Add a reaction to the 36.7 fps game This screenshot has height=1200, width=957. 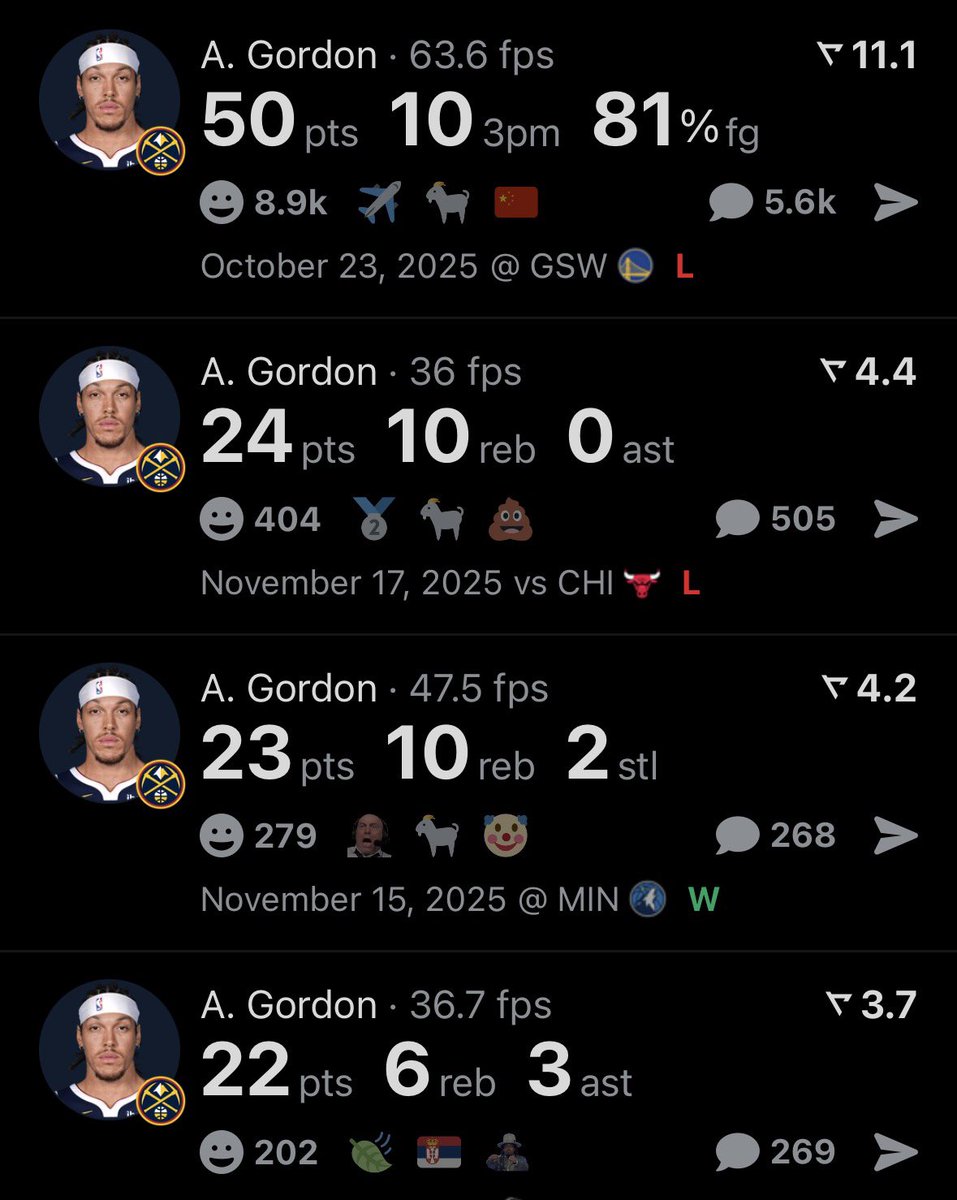click(221, 1152)
